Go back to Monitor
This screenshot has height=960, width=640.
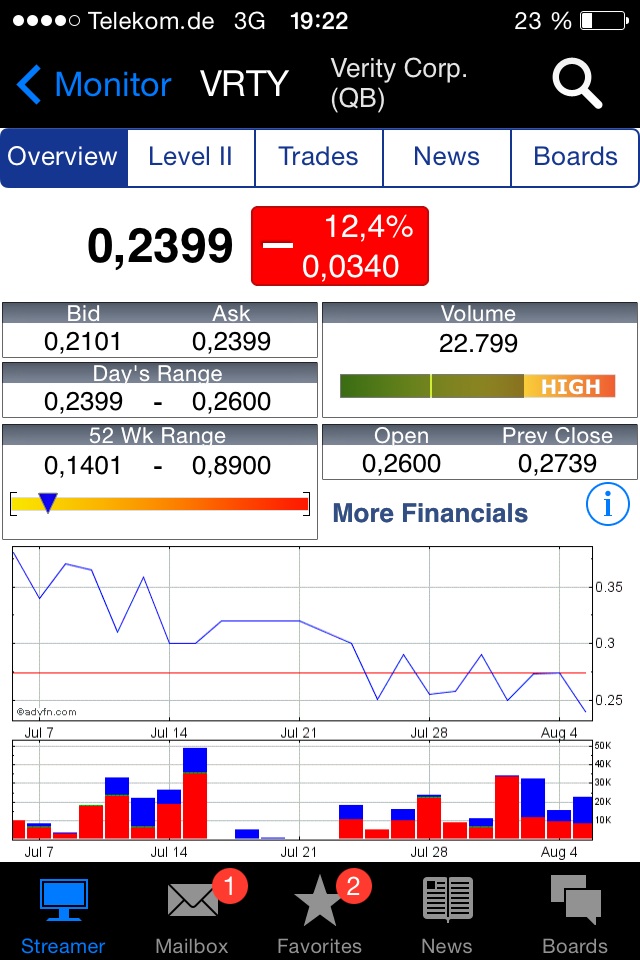pos(95,84)
